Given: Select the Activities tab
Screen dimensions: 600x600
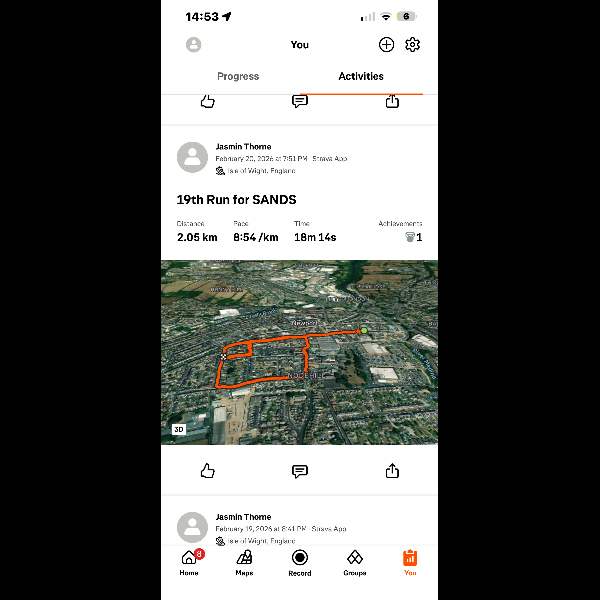Looking at the screenshot, I should [x=361, y=76].
